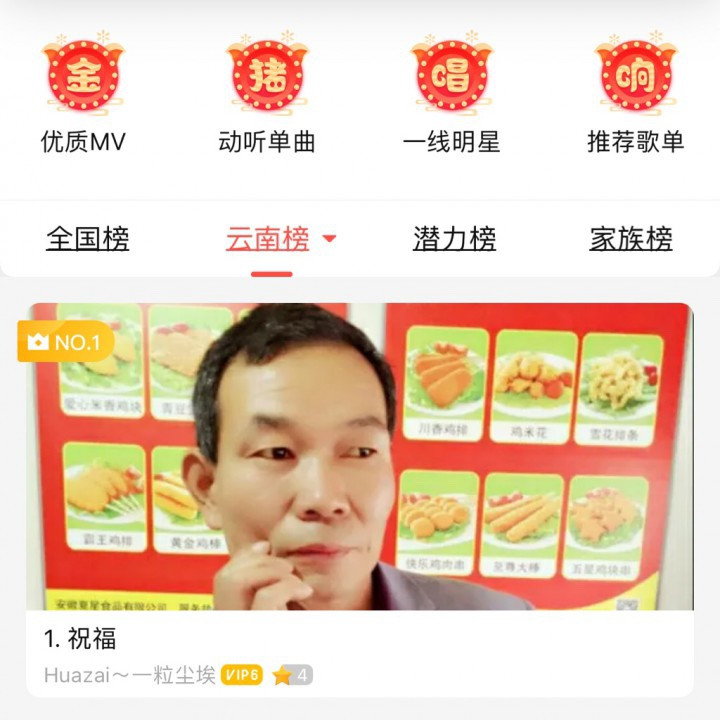Select the 家族榜 tab

[631, 240]
